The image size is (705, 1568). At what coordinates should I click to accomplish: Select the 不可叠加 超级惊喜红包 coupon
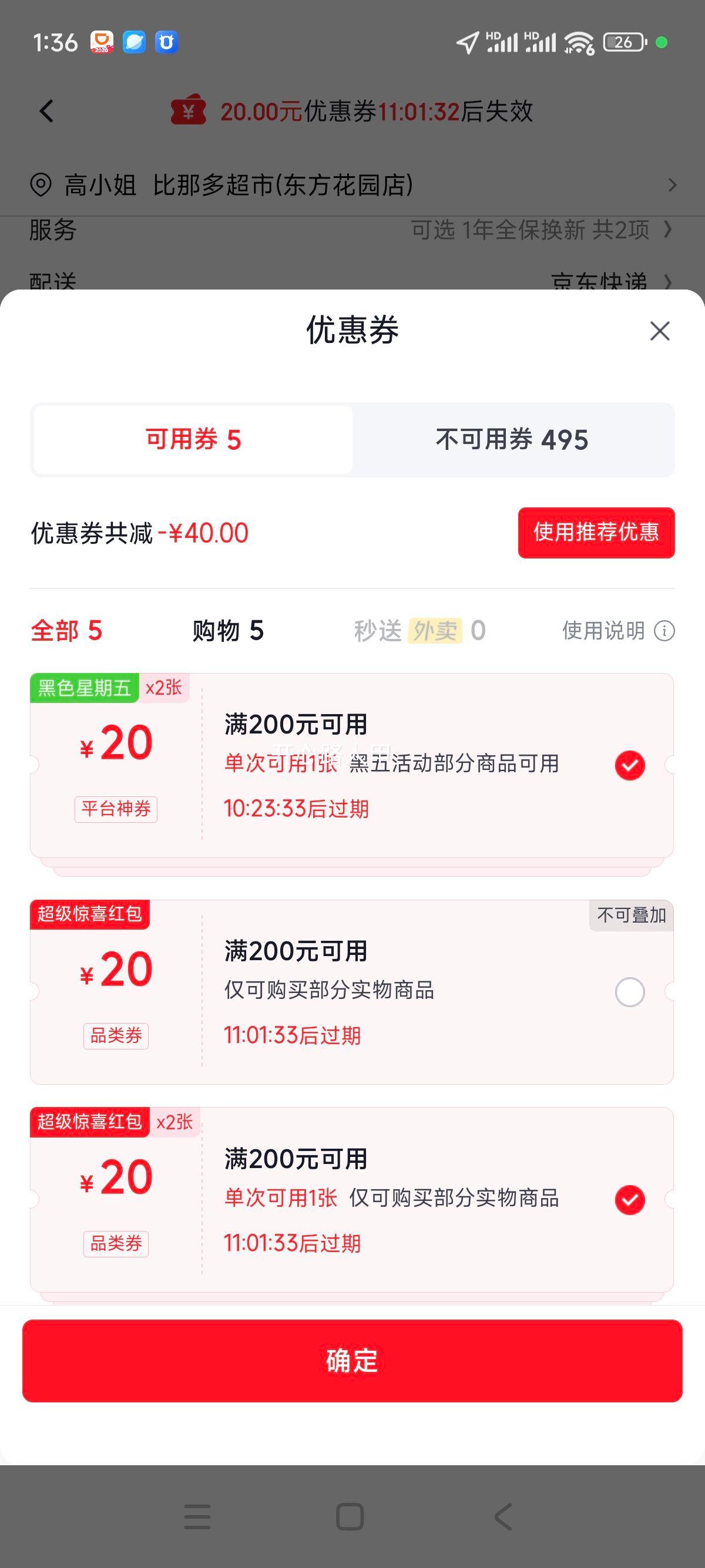pos(630,992)
